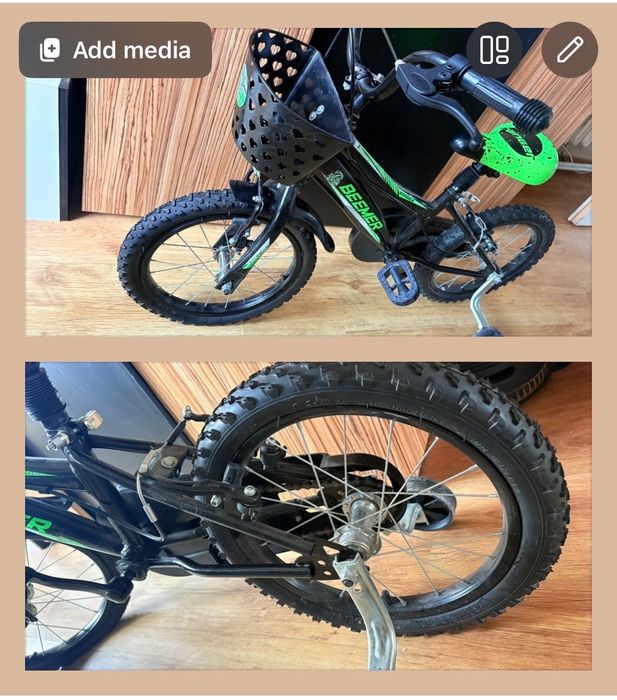Tap the Add media button
The width and height of the screenshot is (617, 700).
tap(115, 50)
